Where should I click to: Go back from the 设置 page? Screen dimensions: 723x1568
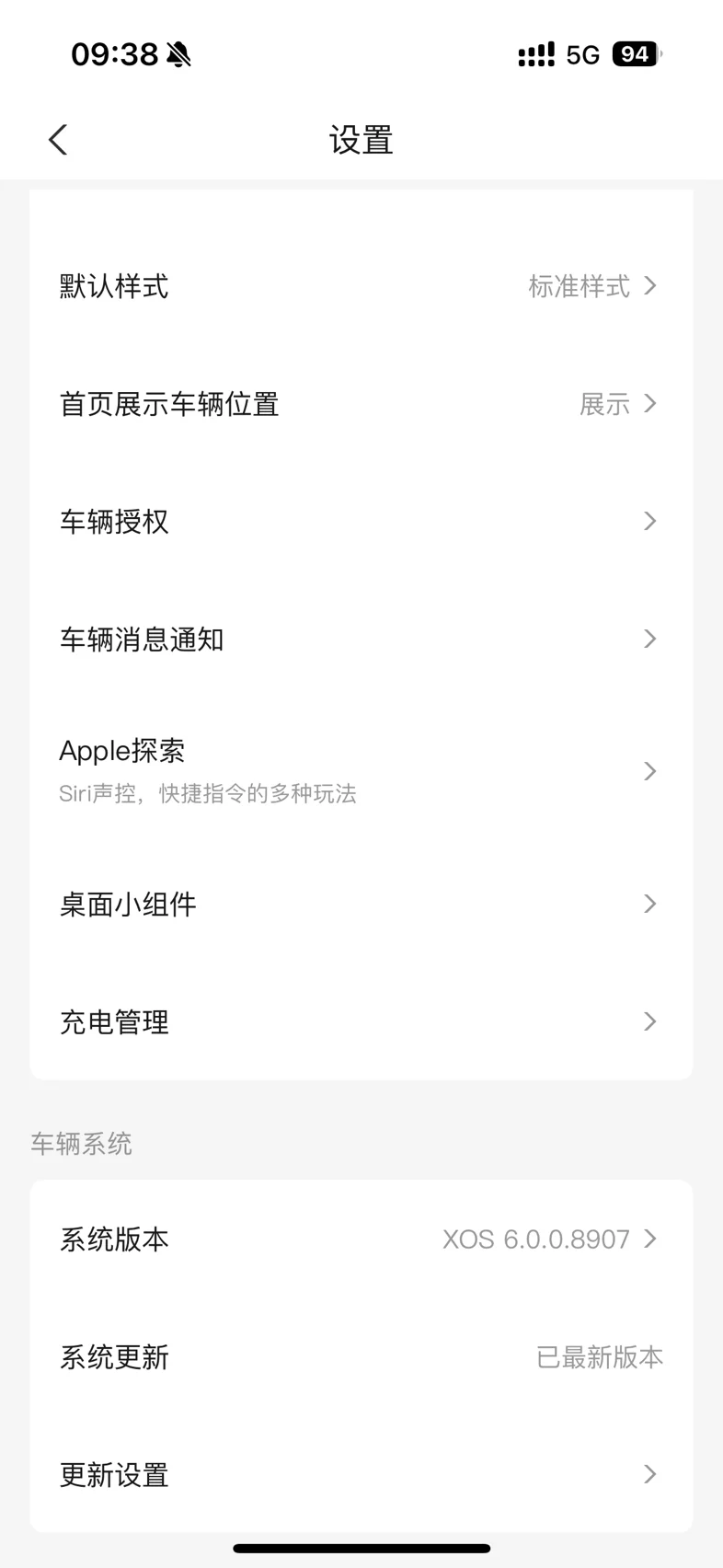[x=58, y=140]
